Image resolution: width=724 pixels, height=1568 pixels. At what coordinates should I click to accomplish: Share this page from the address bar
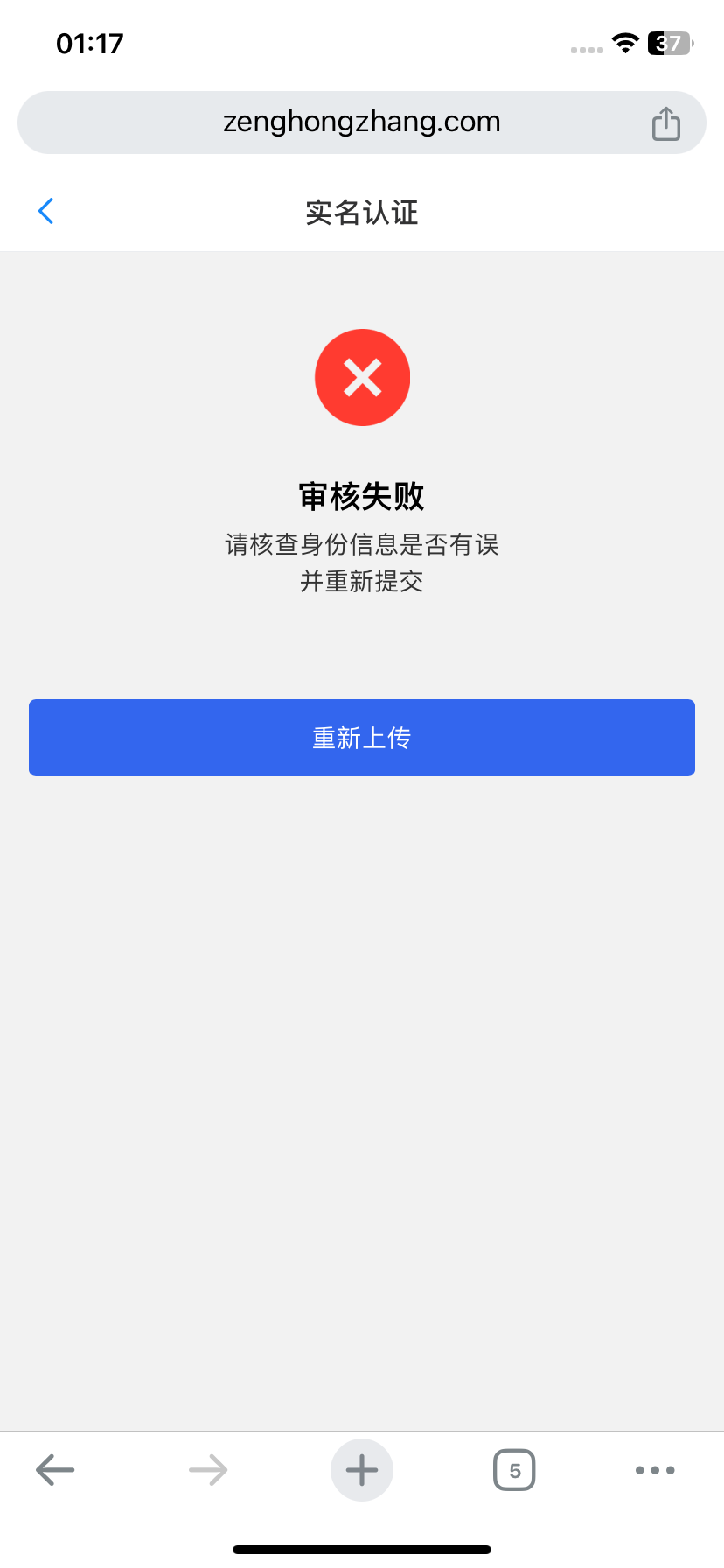(665, 123)
